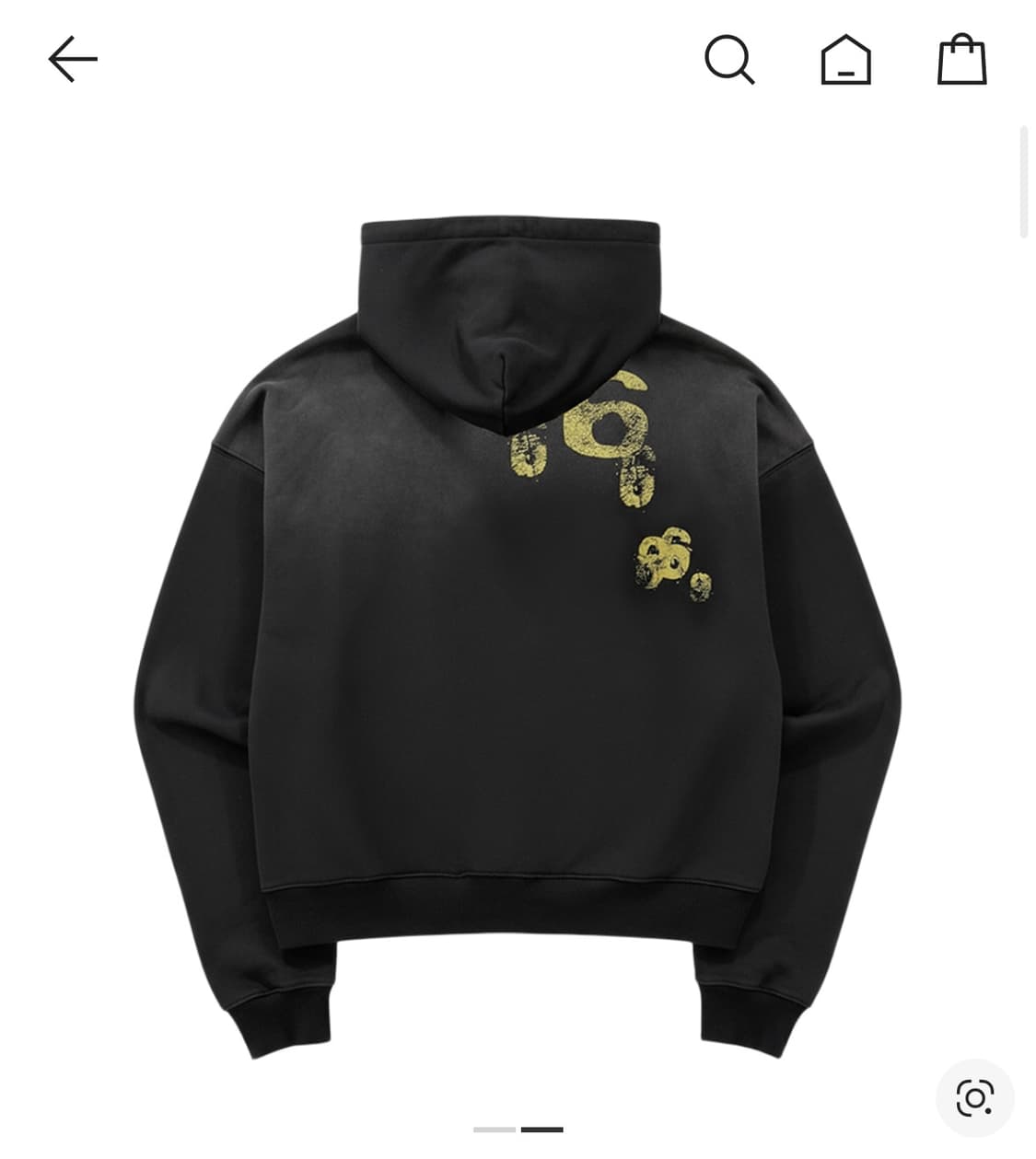
Task: Click the page scroll indicator on the right
Action: (x=1023, y=180)
